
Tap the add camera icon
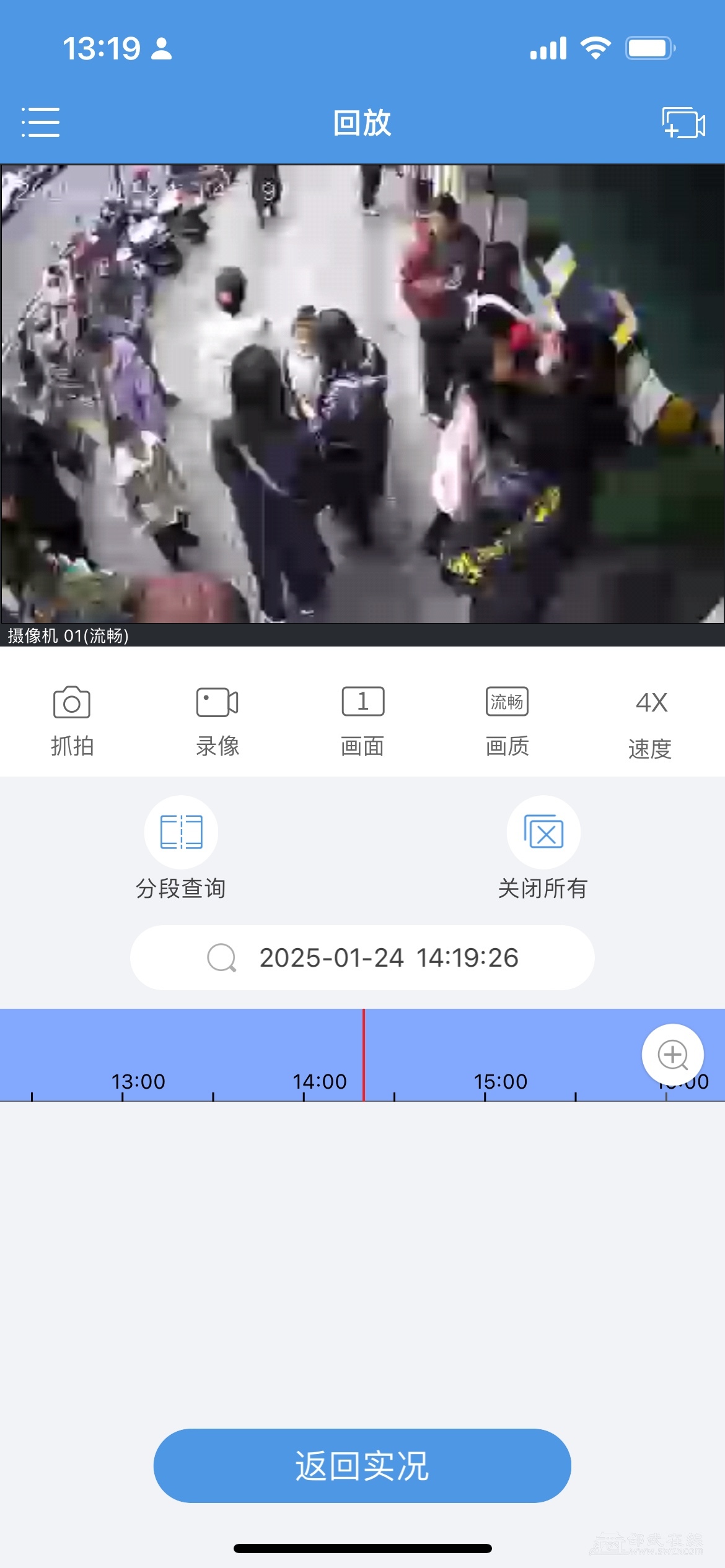[x=683, y=123]
